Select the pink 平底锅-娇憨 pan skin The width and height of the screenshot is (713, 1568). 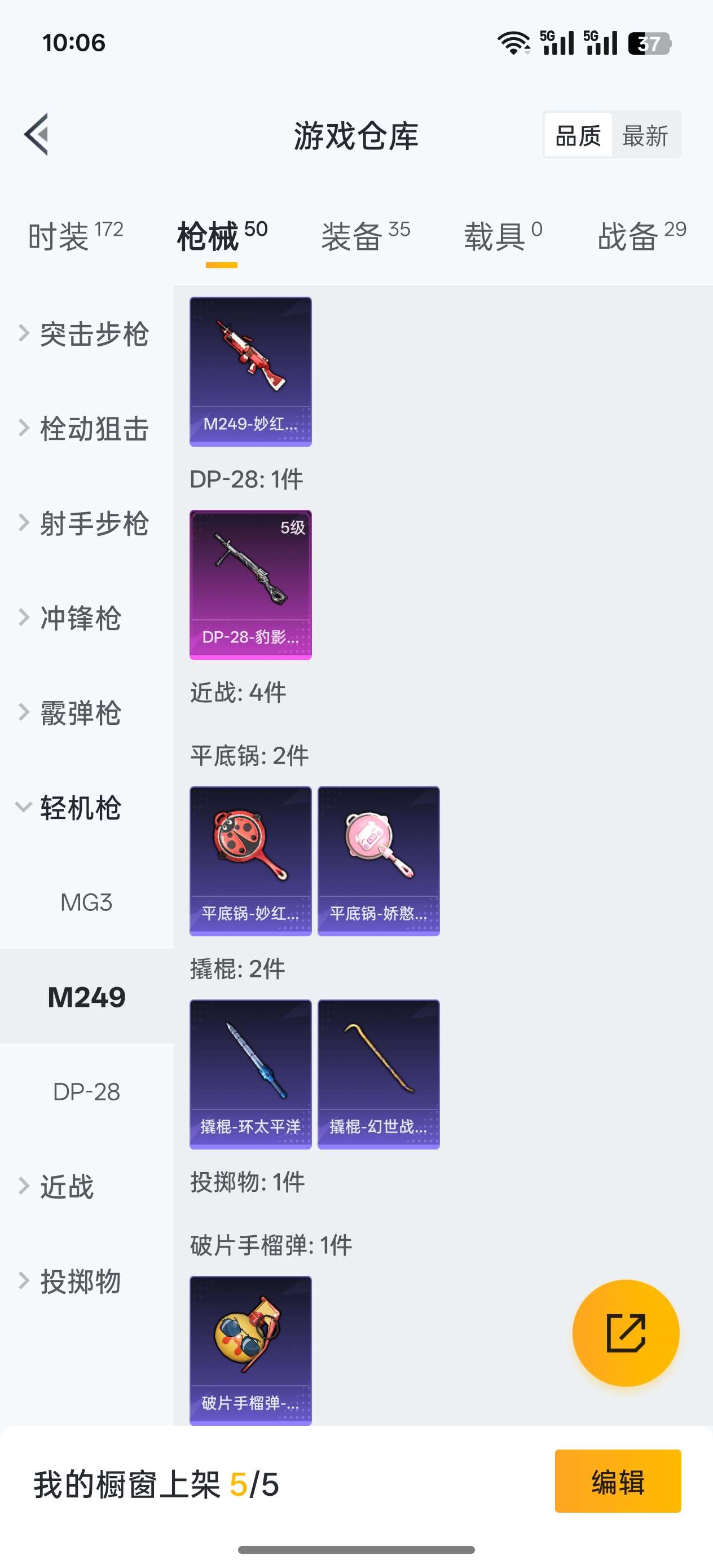click(378, 858)
